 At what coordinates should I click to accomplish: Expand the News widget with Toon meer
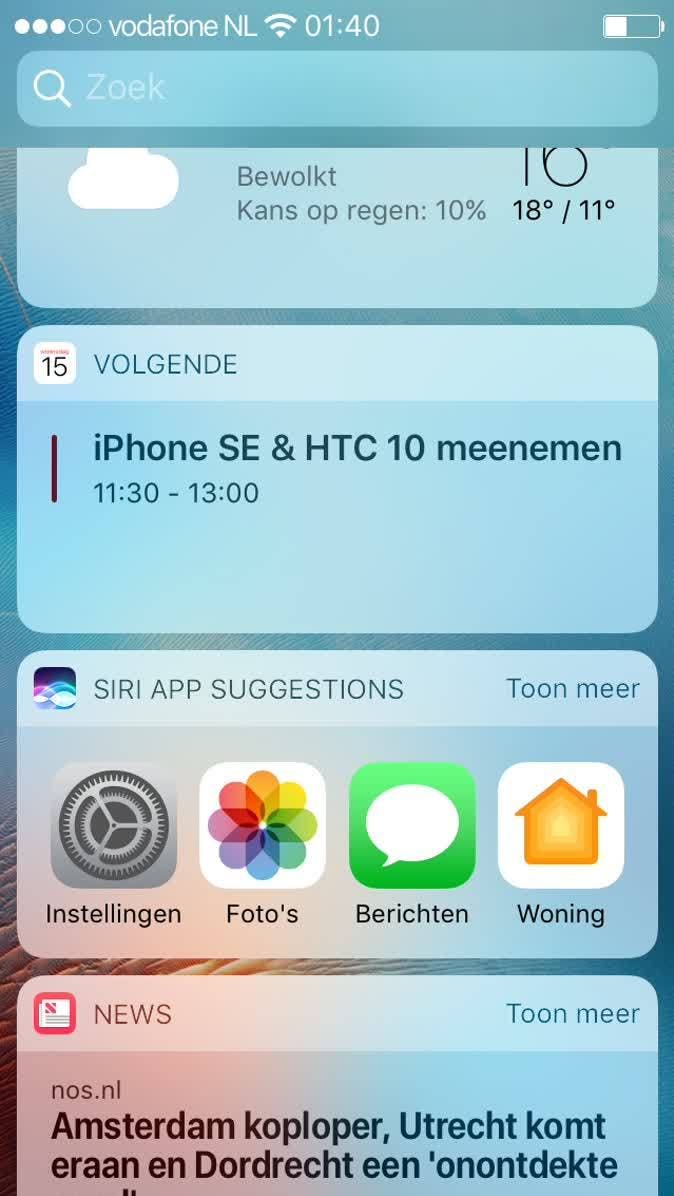[x=572, y=1014]
